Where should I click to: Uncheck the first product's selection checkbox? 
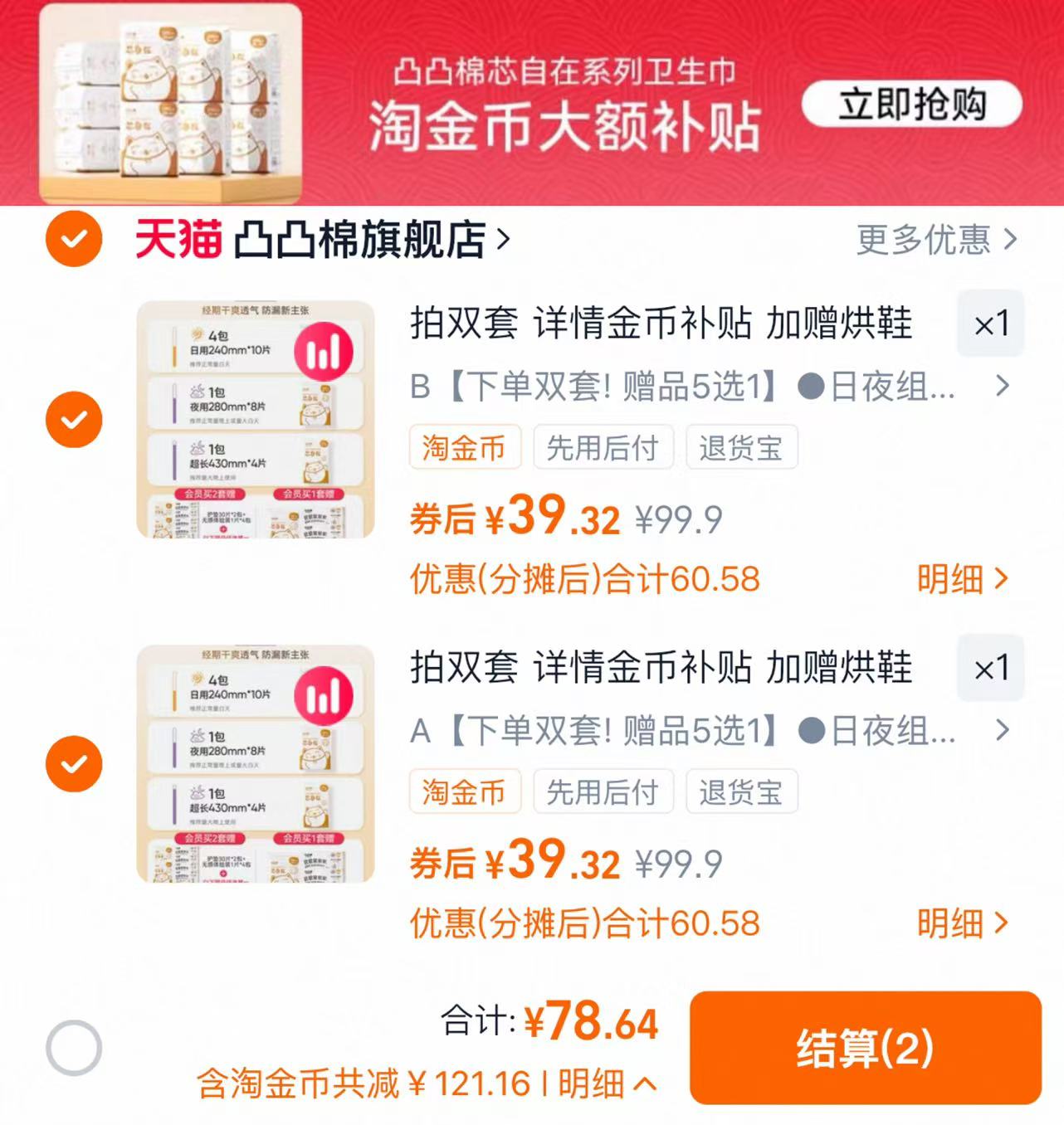click(73, 419)
